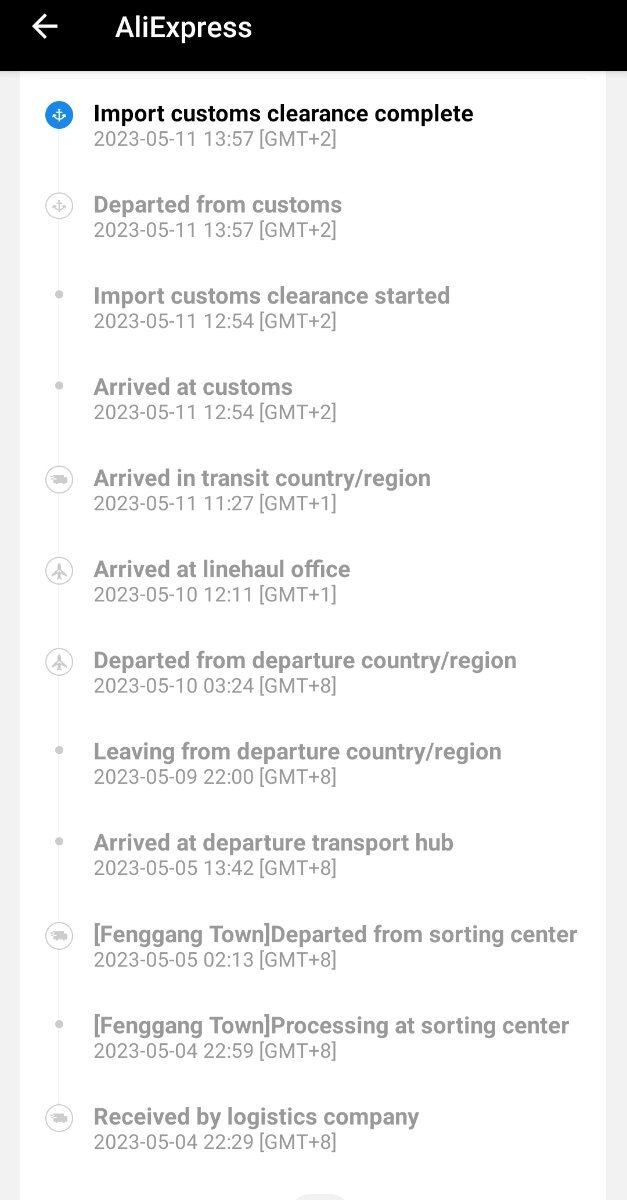The height and width of the screenshot is (1200, 627).
Task: Go back using the top-left arrow
Action: tap(45, 27)
